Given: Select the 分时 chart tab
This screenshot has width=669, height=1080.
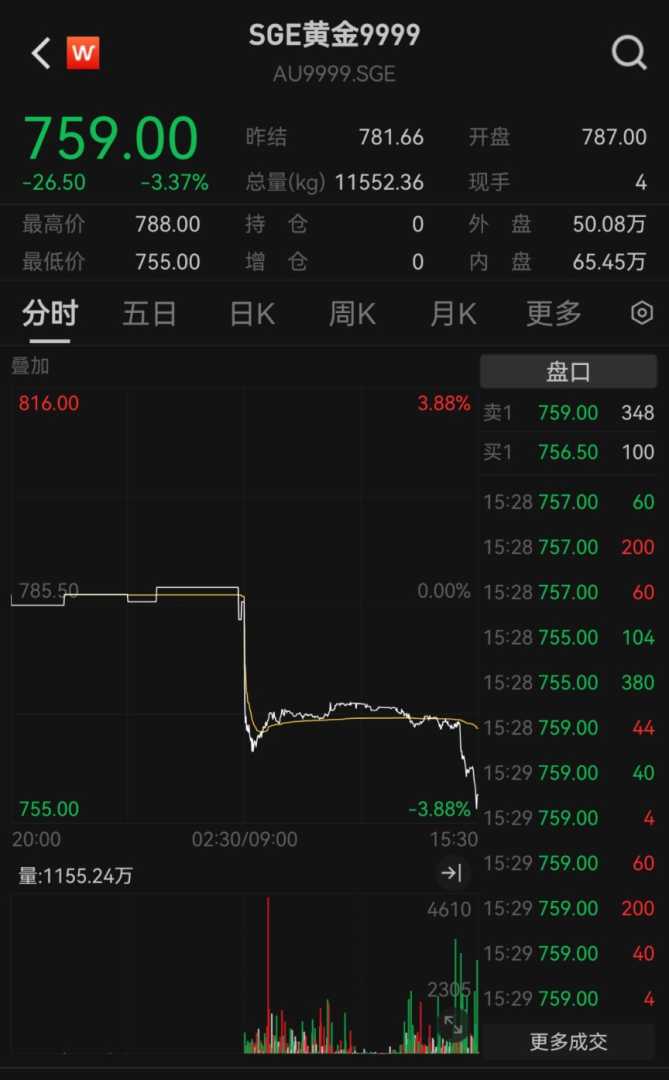Looking at the screenshot, I should coord(50,314).
